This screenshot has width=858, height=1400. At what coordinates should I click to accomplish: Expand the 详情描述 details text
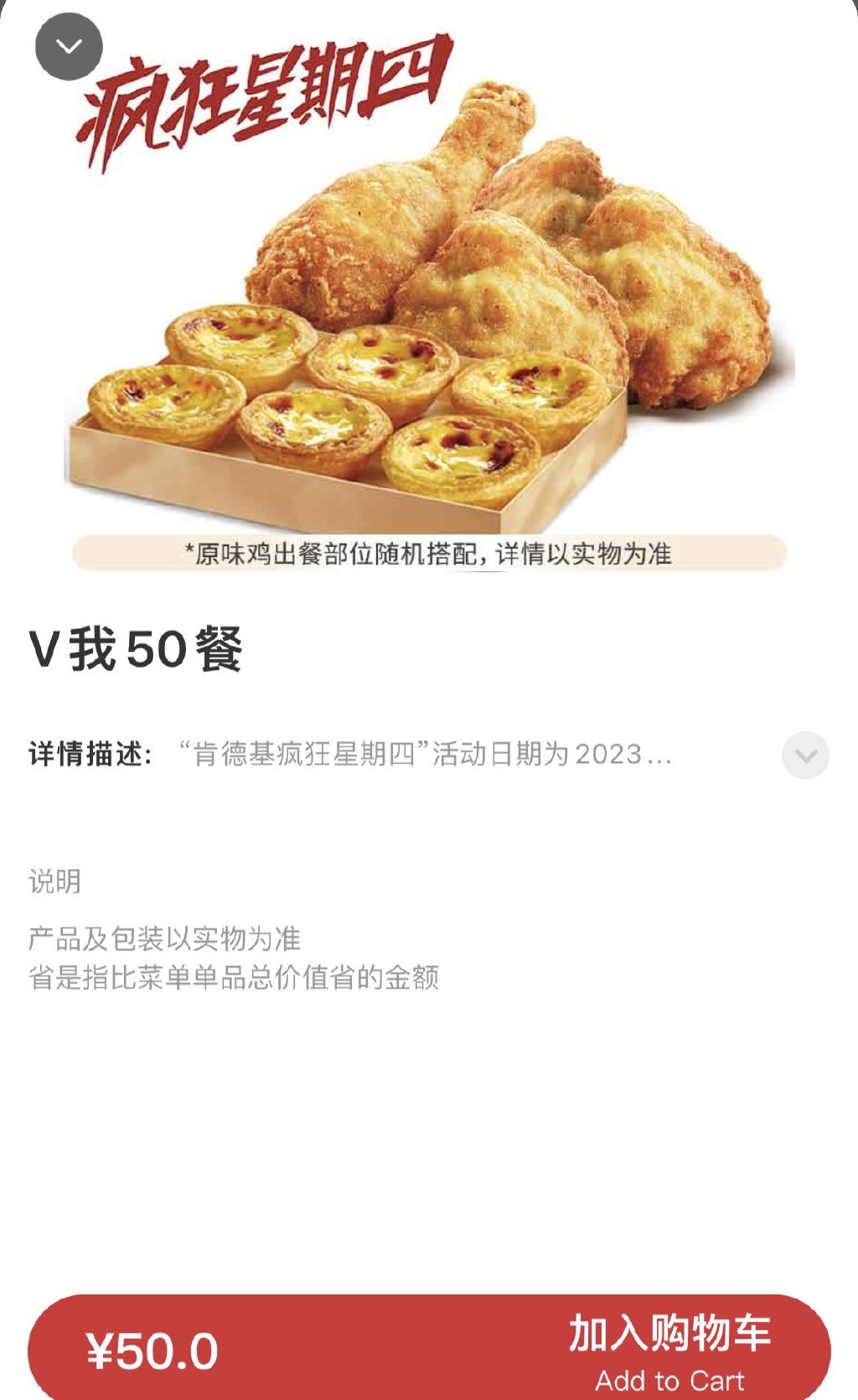(x=805, y=755)
